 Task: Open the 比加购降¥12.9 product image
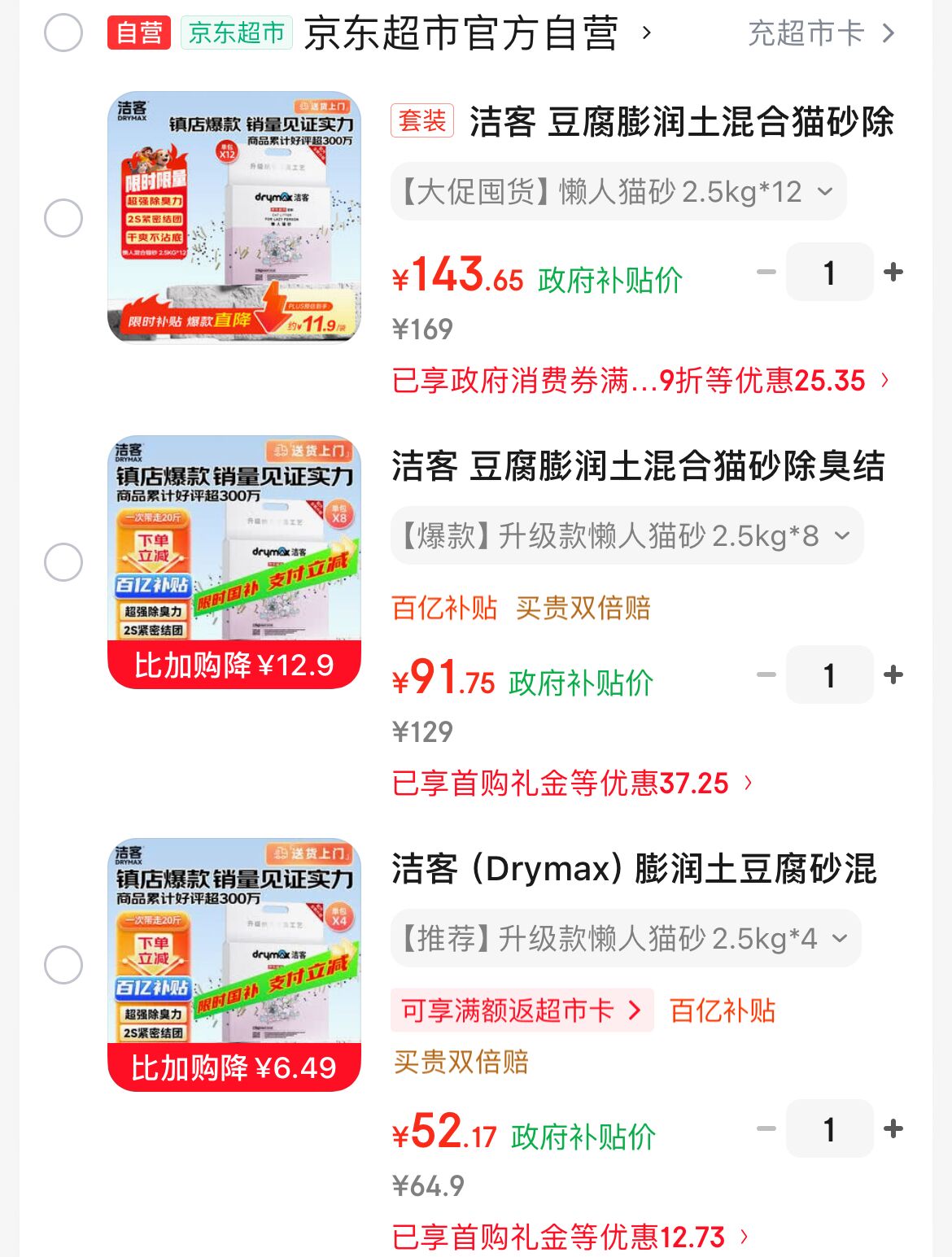[234, 561]
